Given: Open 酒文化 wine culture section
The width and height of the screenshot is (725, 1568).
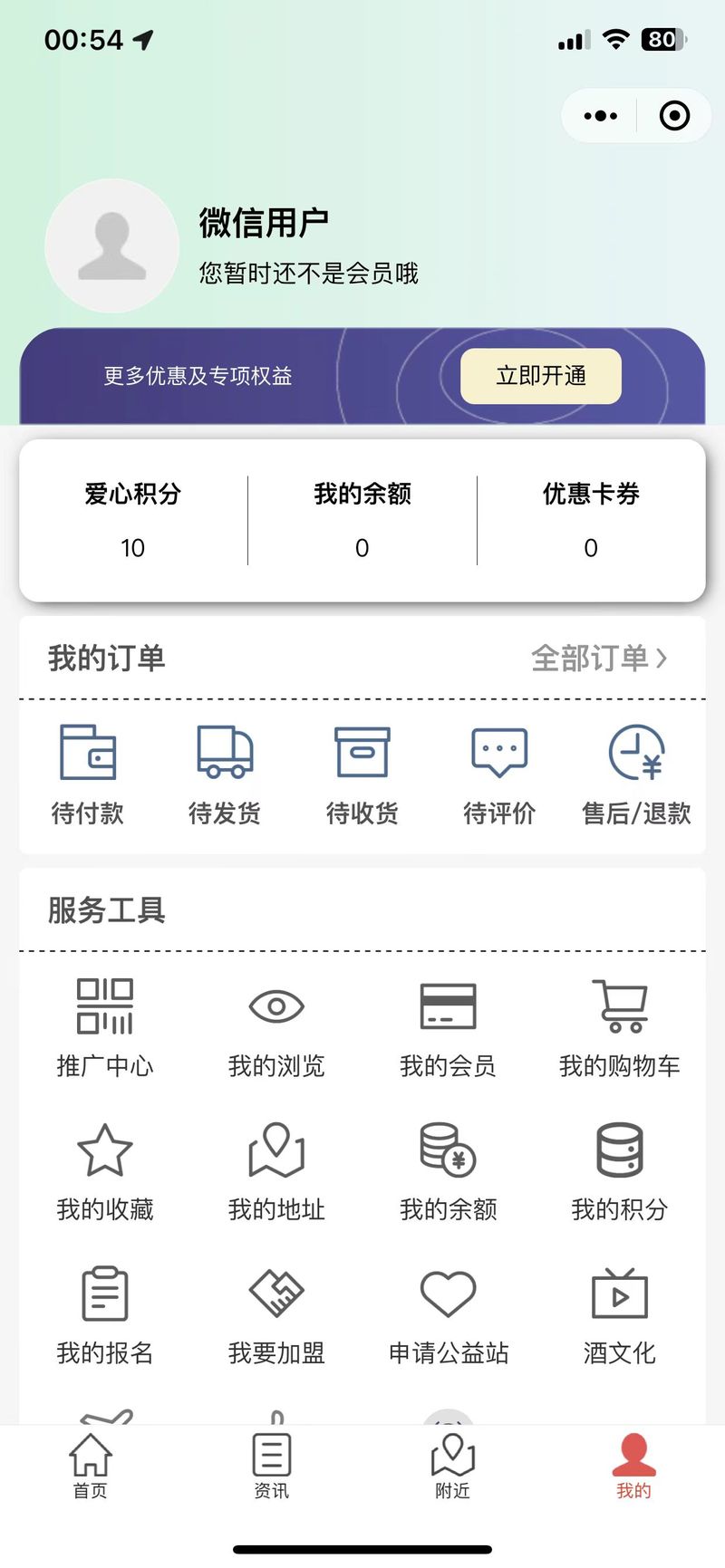Looking at the screenshot, I should point(620,1315).
